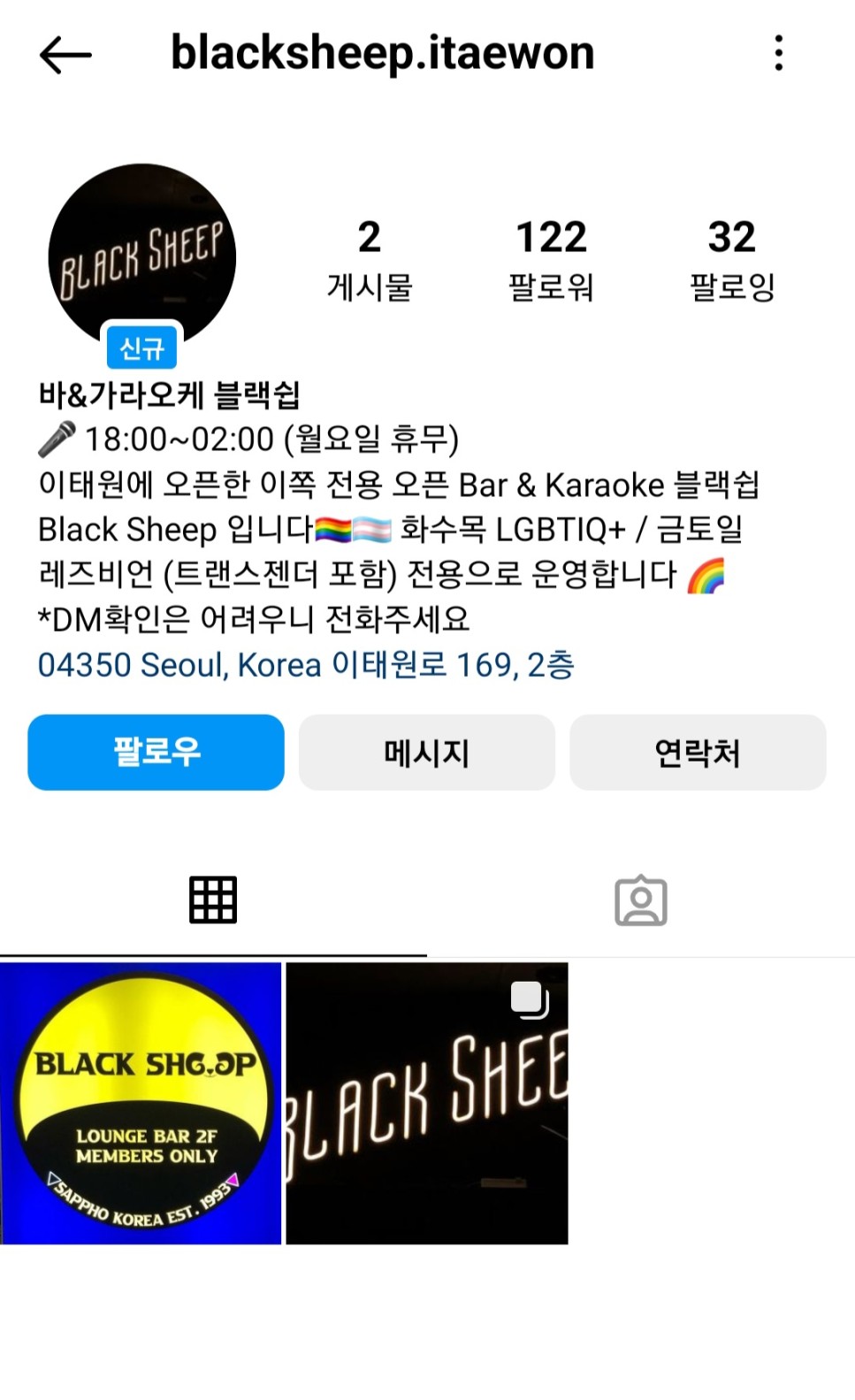Open contact options with the 연락처 button

(x=697, y=753)
